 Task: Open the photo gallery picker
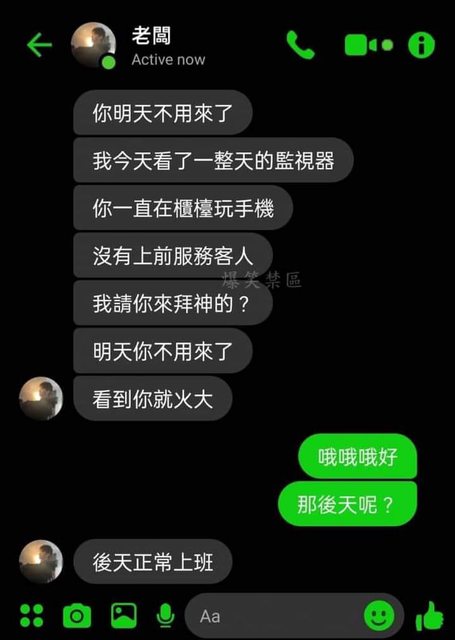pos(124,616)
